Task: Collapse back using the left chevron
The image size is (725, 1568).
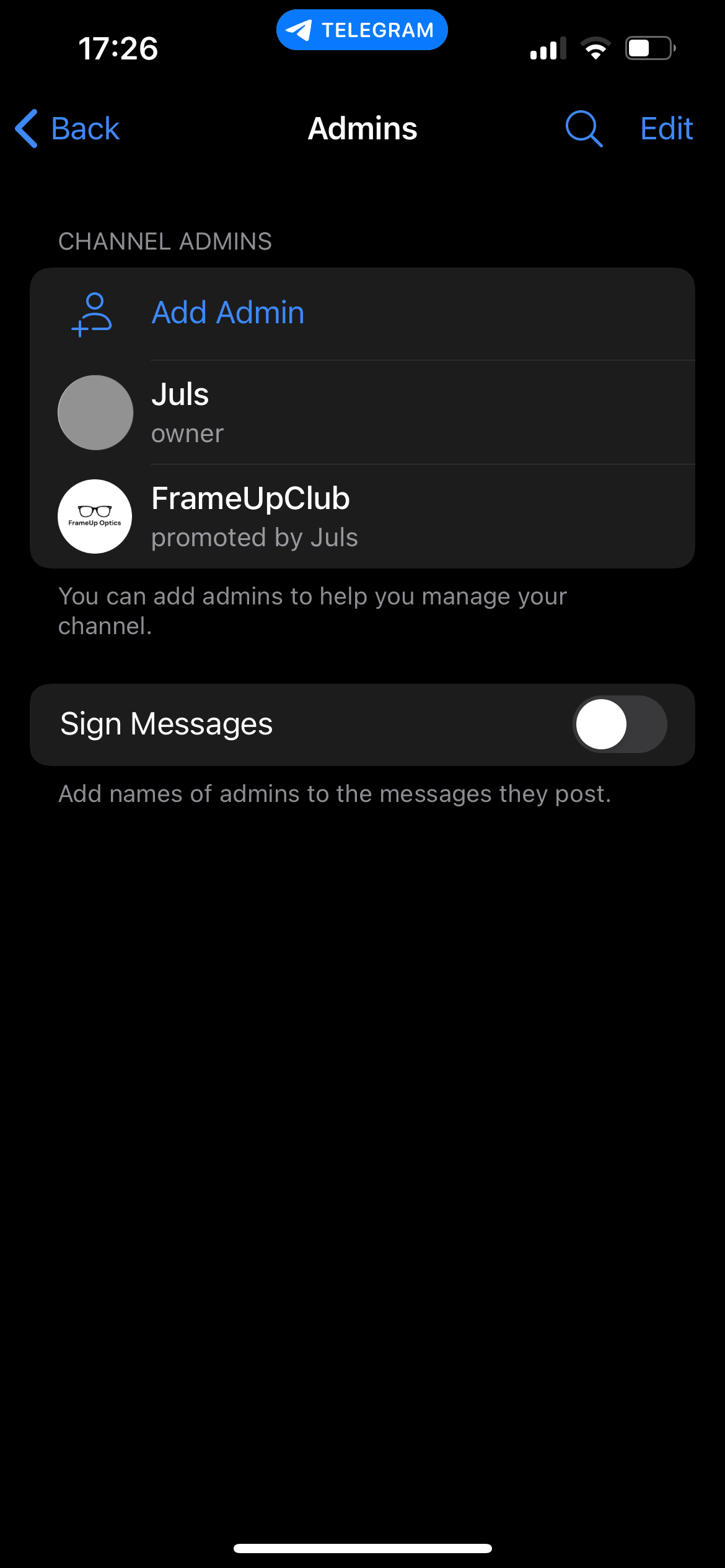Action: (26, 128)
